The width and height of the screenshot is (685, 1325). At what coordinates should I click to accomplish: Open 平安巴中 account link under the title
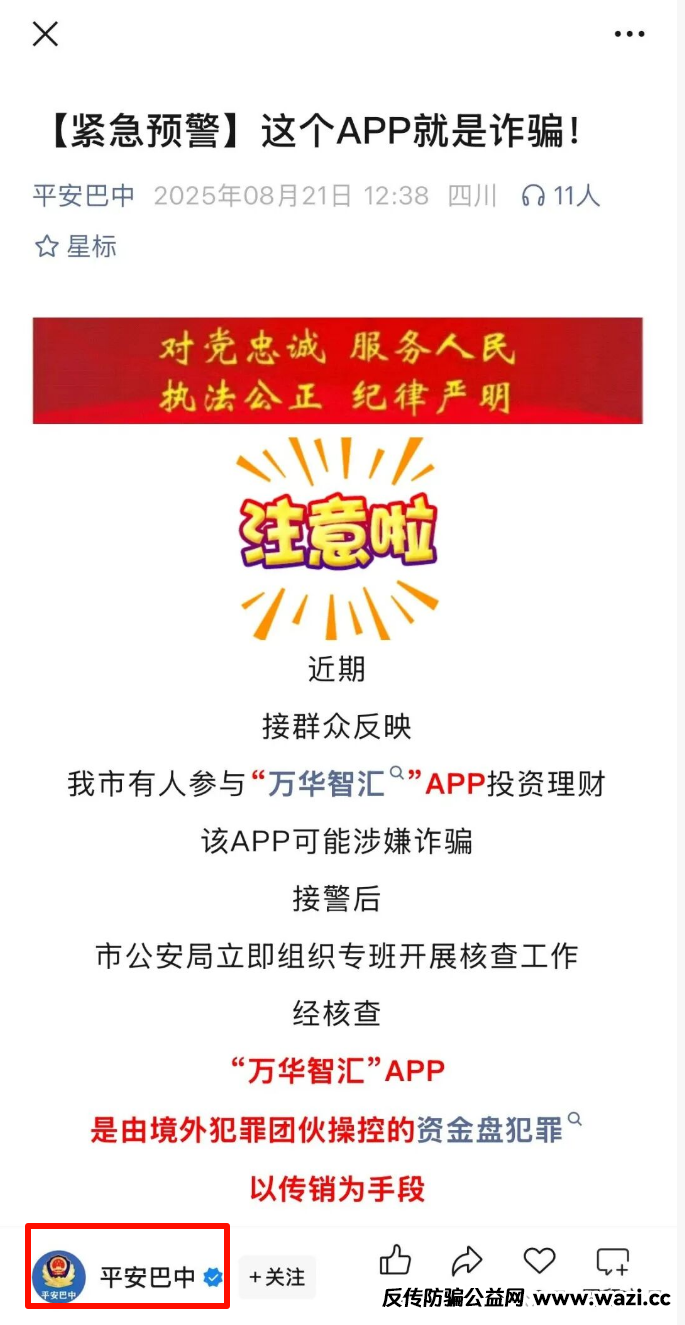(x=84, y=195)
